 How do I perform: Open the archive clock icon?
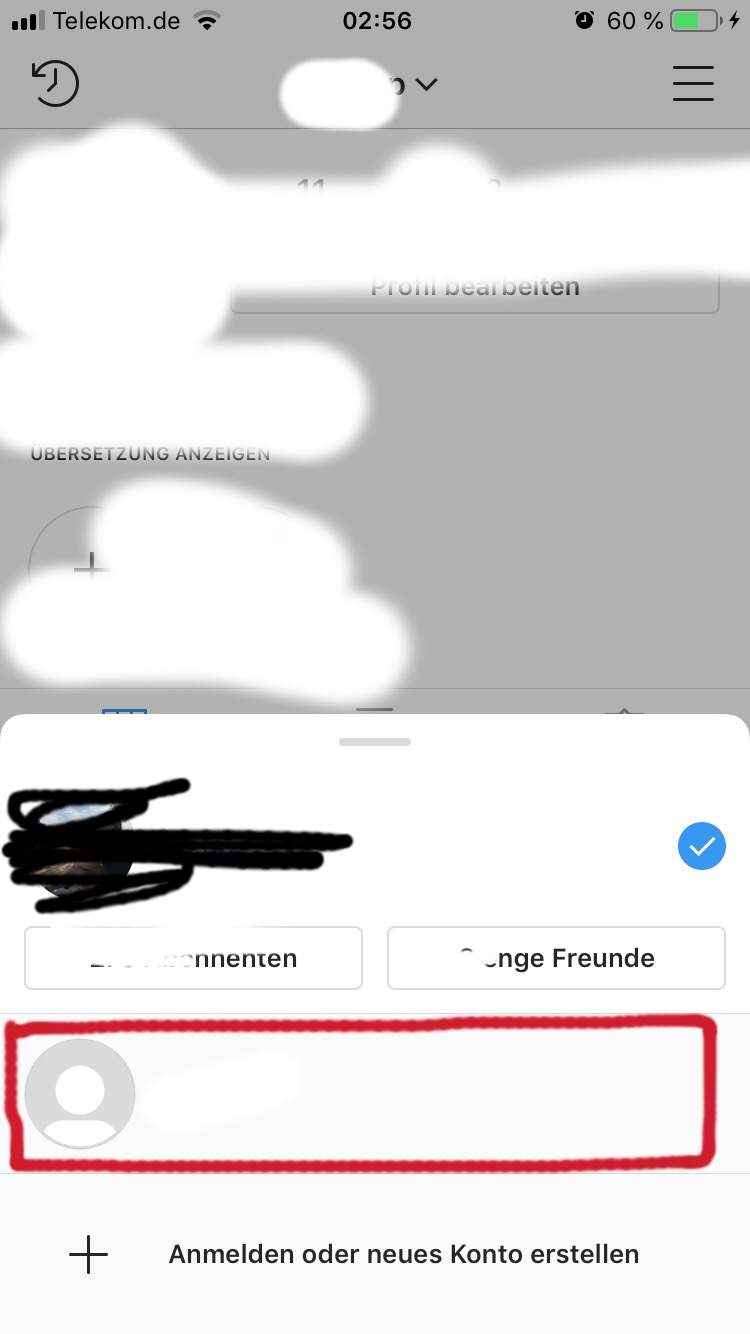coord(55,84)
